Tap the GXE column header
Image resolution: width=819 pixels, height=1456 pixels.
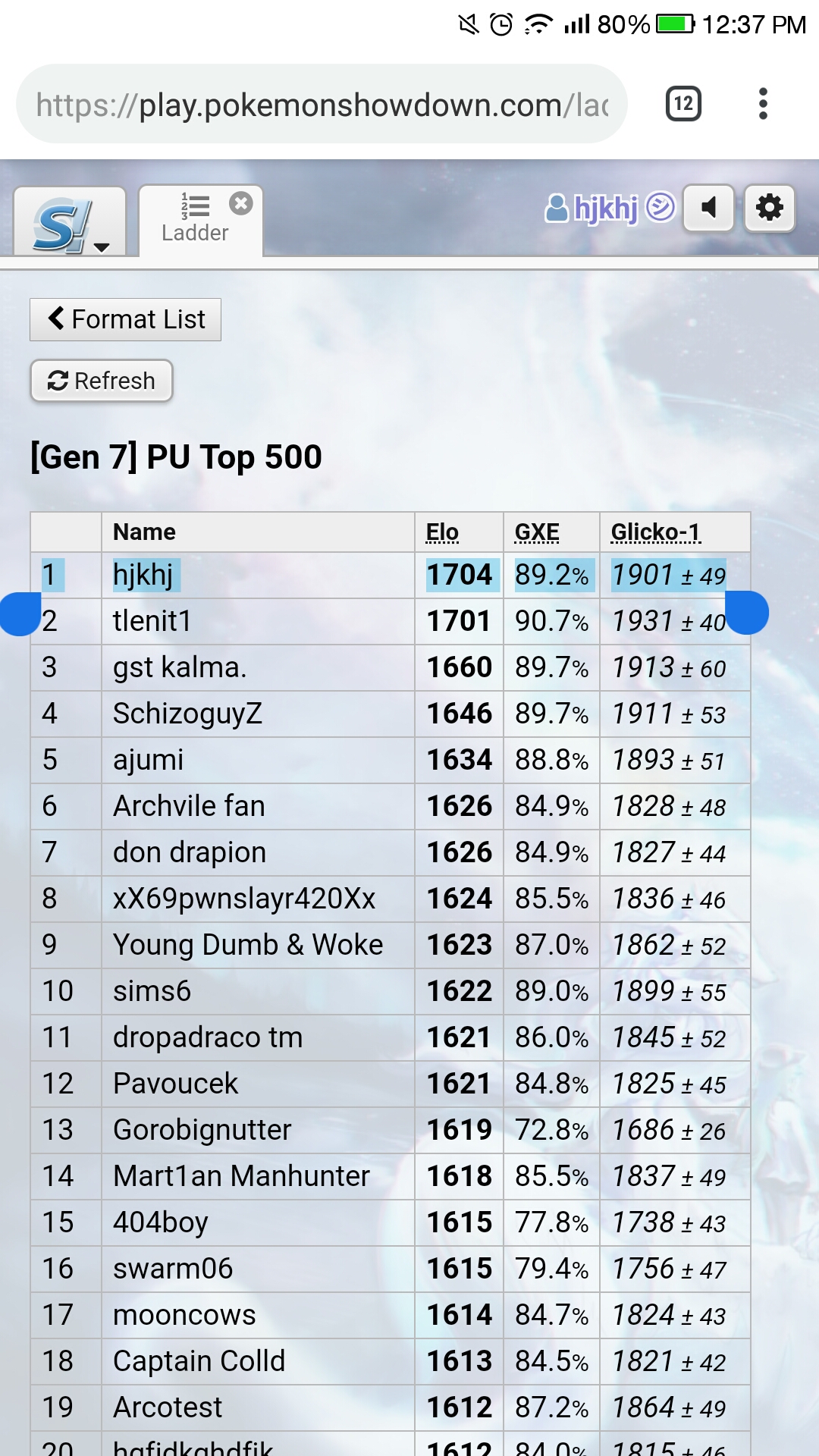(537, 532)
